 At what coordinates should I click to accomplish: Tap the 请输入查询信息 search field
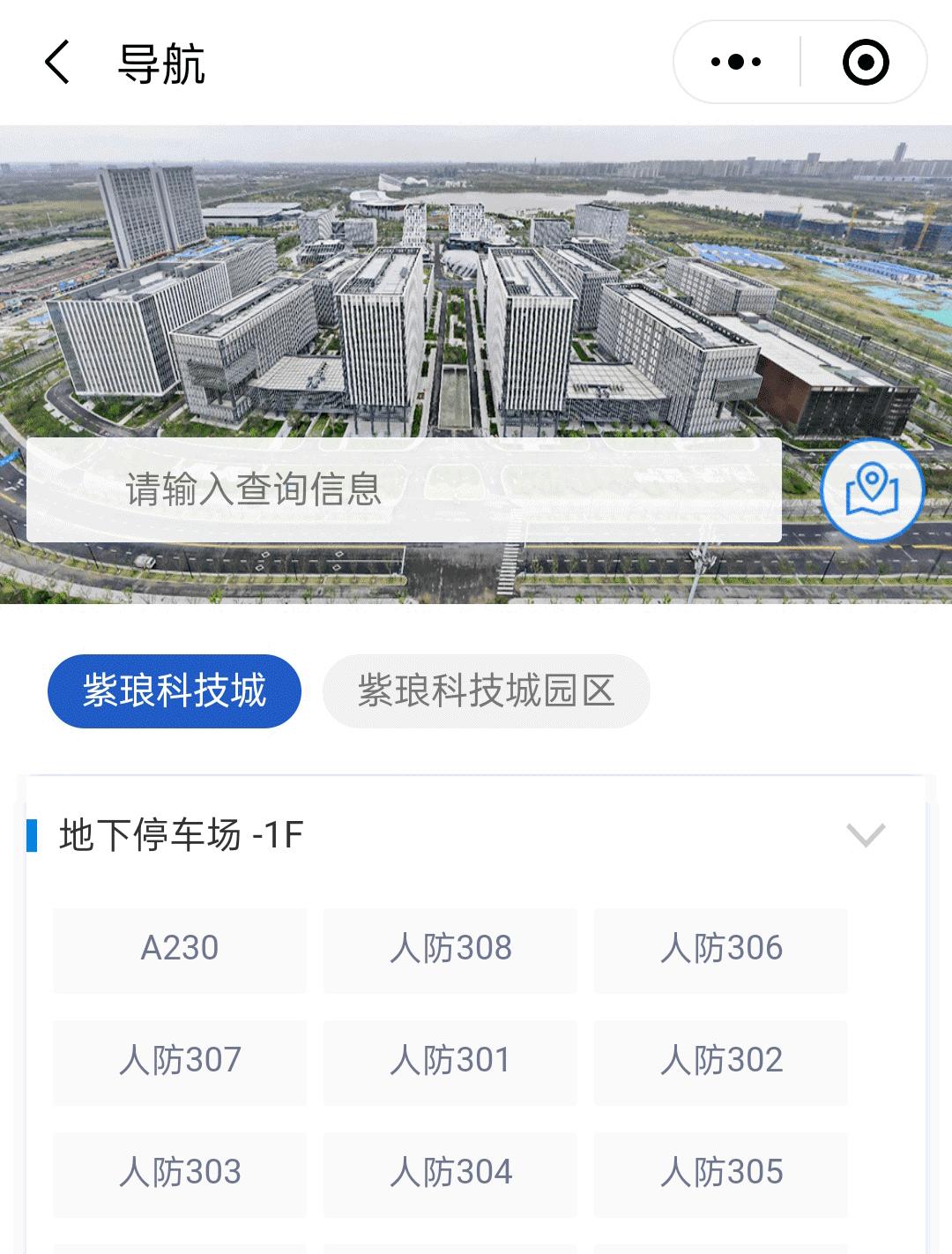(404, 490)
